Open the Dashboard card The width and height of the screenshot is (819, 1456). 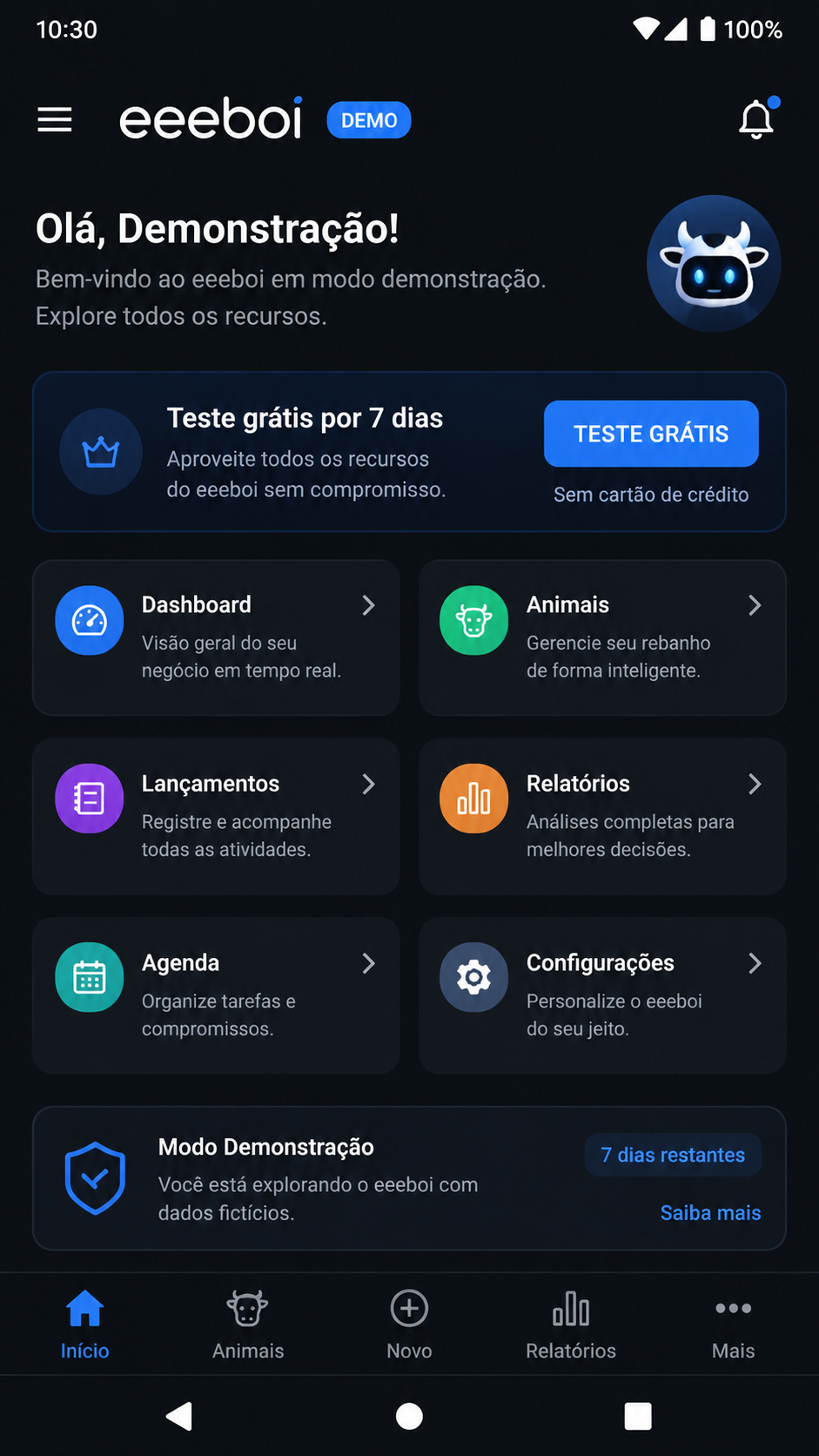pos(216,637)
